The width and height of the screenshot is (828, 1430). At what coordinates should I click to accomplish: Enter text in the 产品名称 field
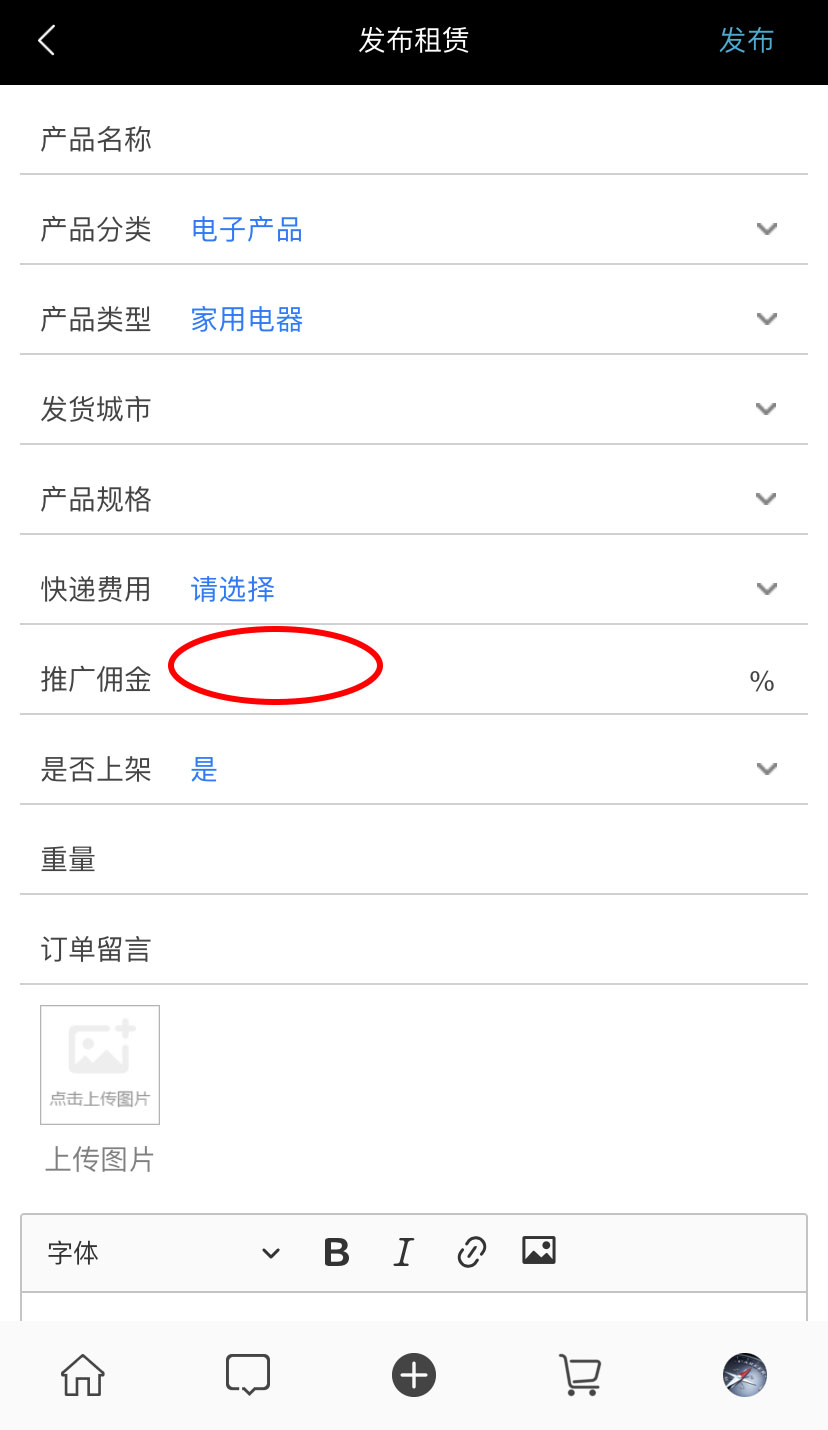[414, 140]
